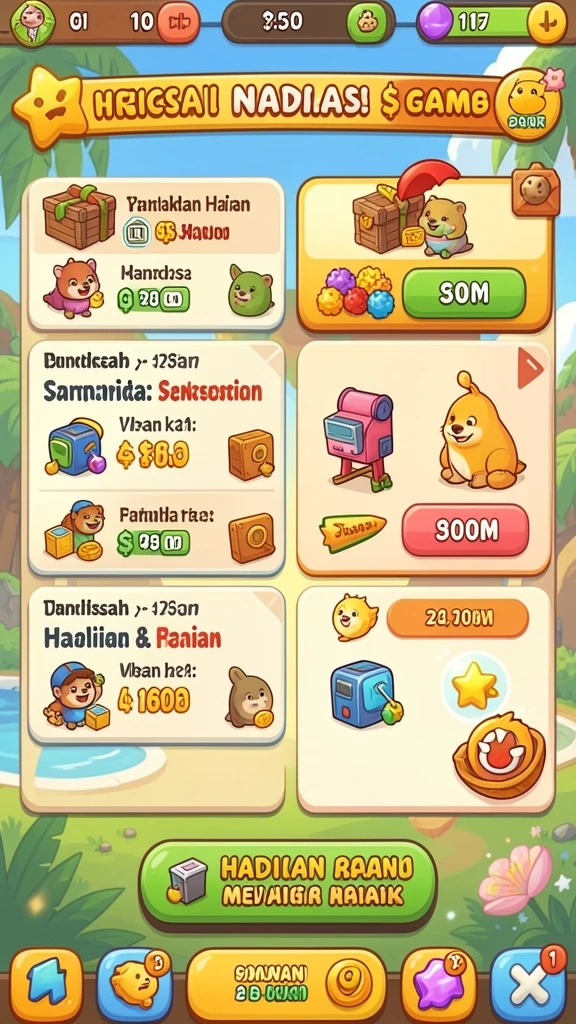Image resolution: width=576 pixels, height=1024 pixels.
Task: Tap the red 300M button
Action: [x=465, y=530]
